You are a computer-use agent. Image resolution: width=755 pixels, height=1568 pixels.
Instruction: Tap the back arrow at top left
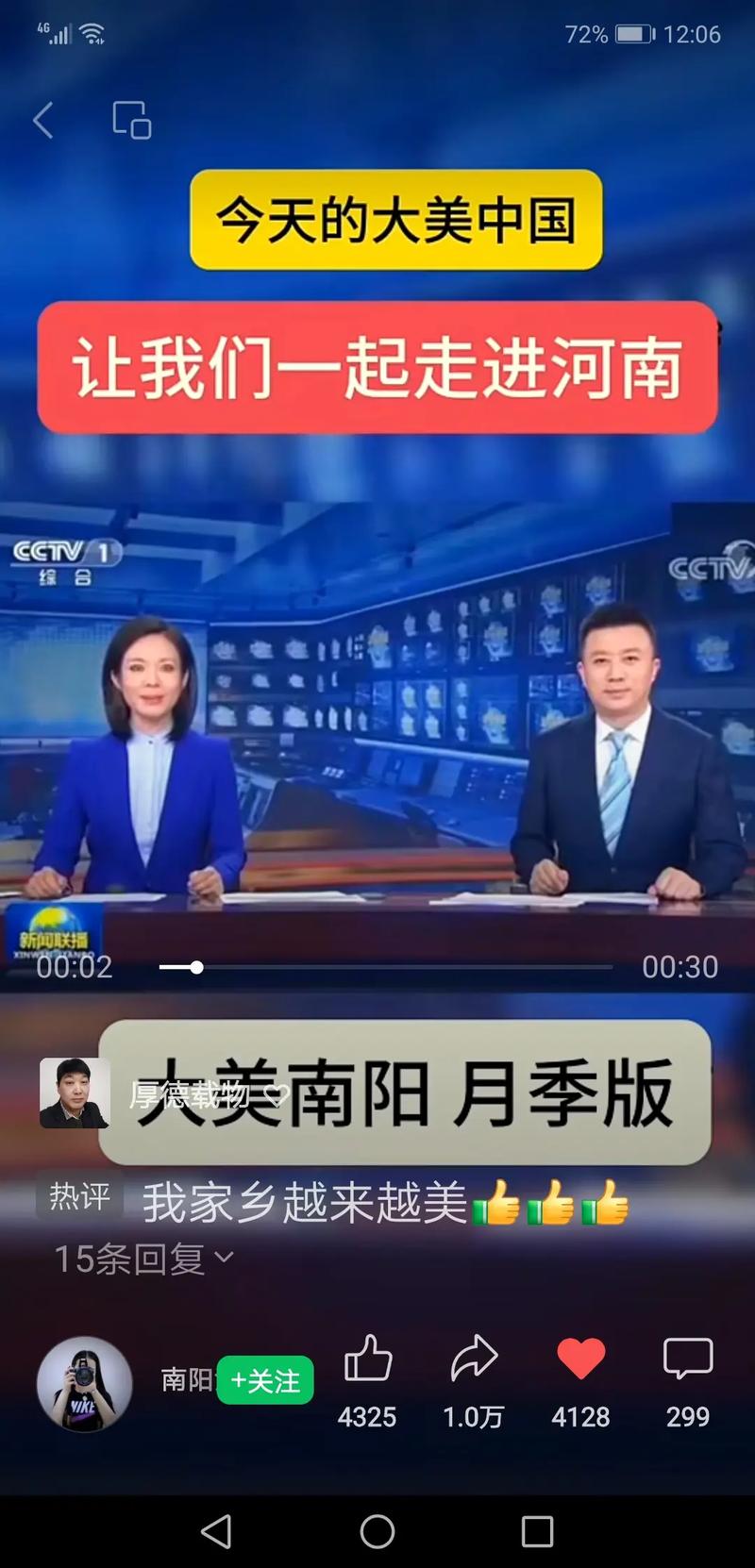[x=42, y=120]
